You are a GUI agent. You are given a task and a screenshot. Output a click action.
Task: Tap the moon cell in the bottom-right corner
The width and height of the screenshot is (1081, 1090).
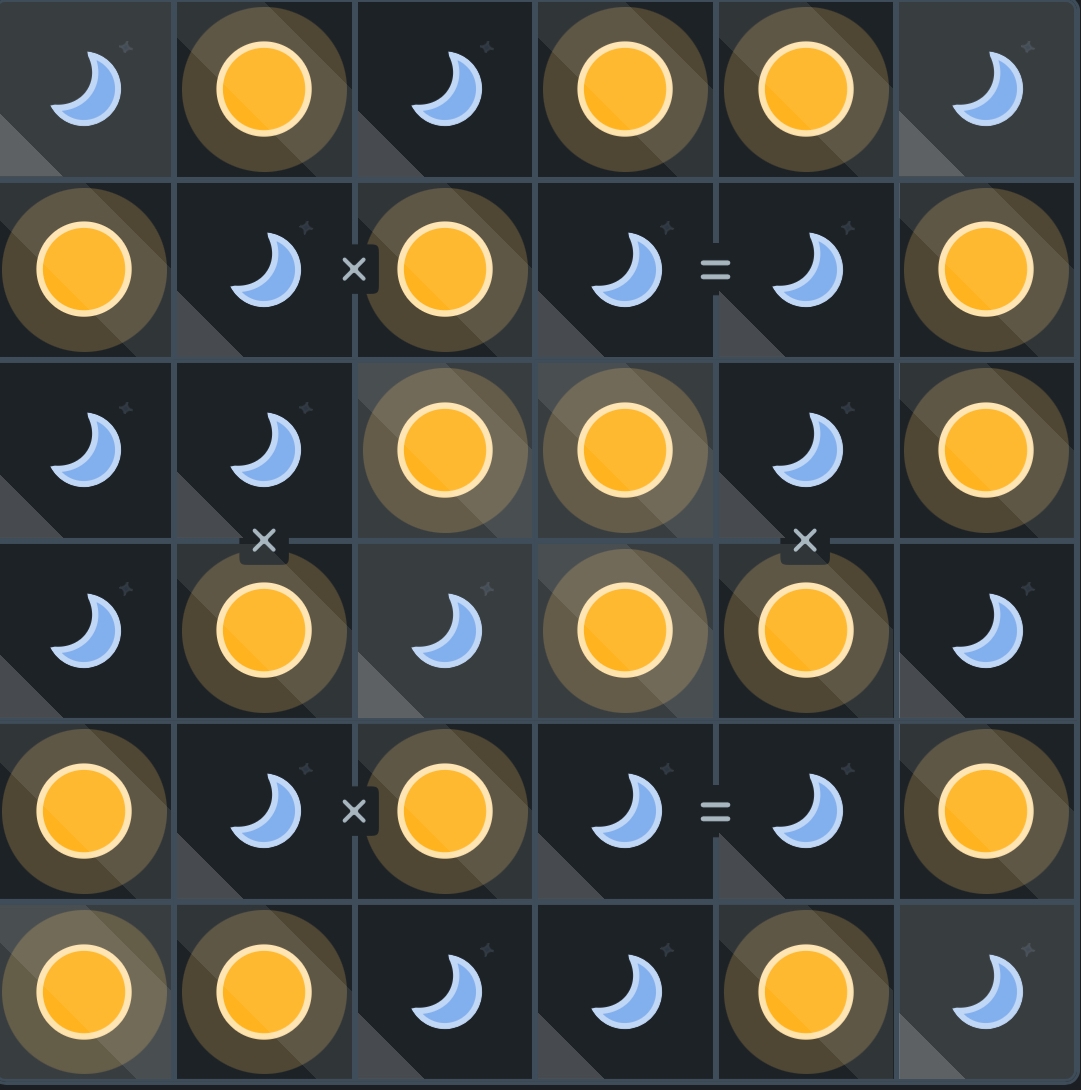coord(987,991)
